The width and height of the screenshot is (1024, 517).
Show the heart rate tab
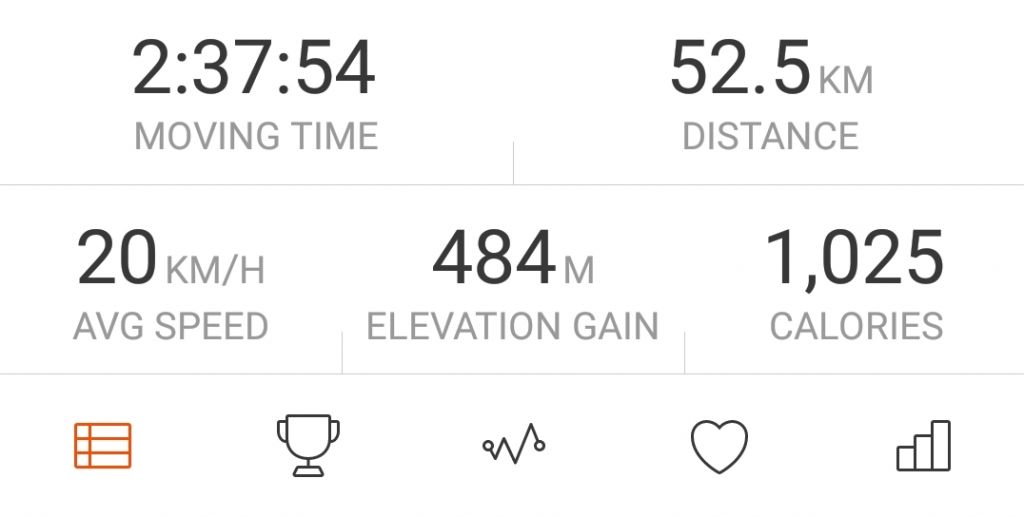click(719, 446)
